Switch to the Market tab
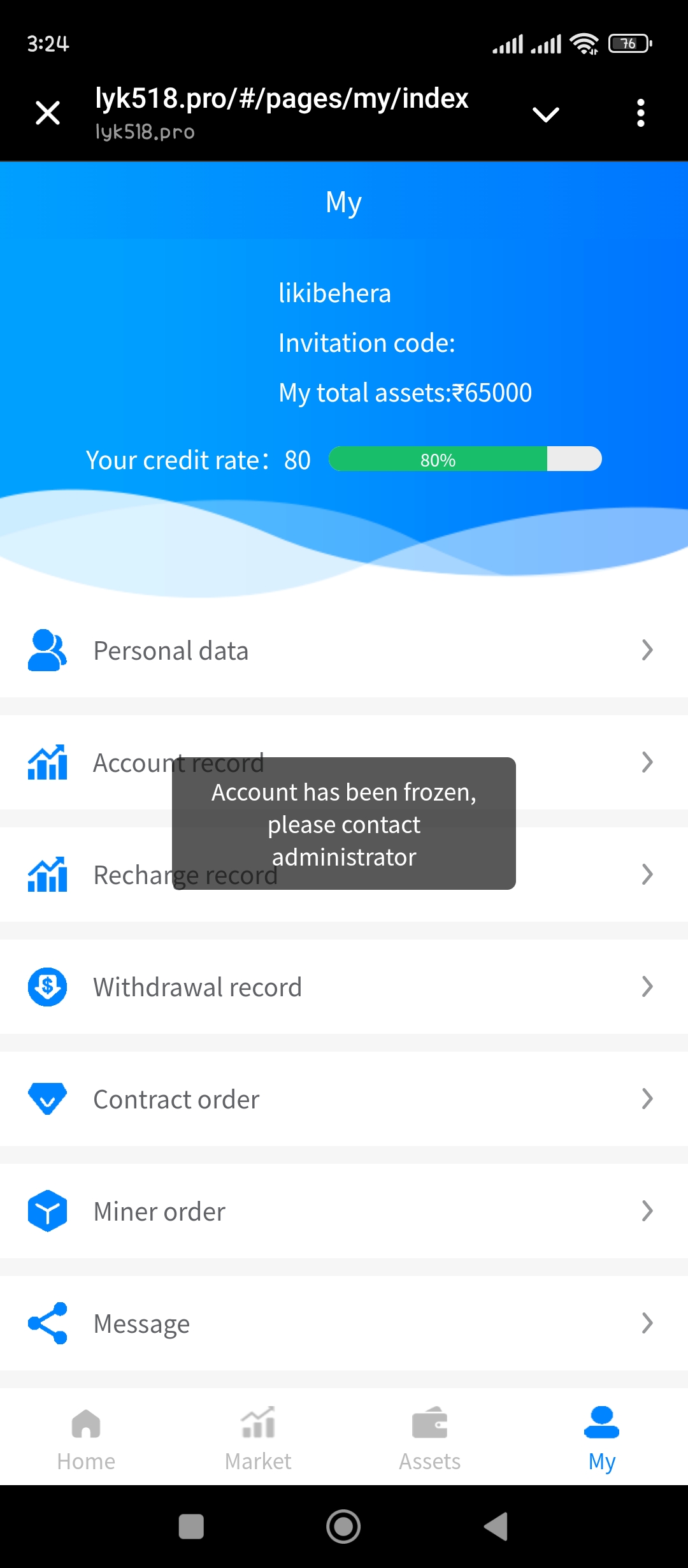The image size is (688, 1568). pos(258,1439)
